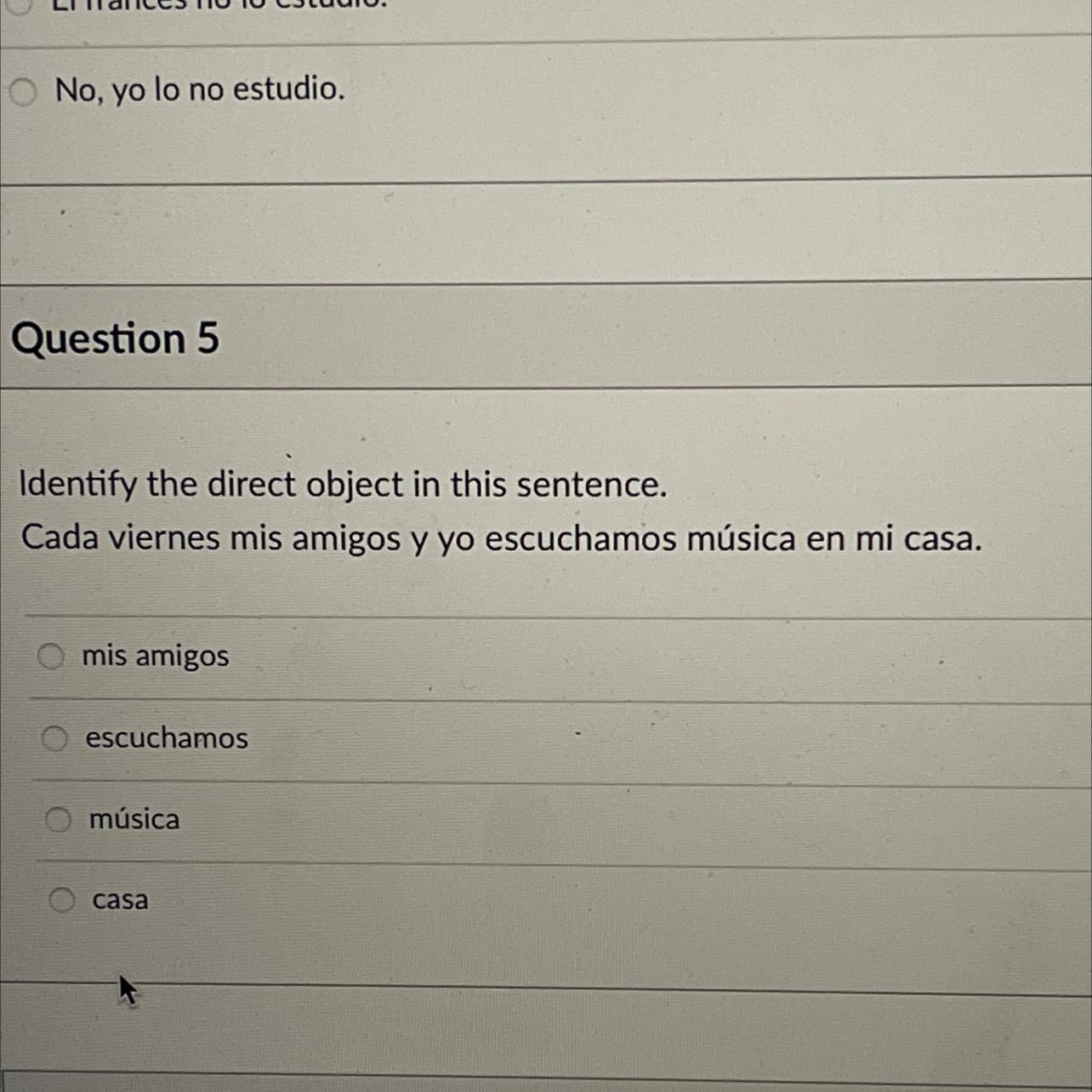Select the 'mis amigos' answer
1092x1092 pixels.
pyautogui.click(x=51, y=656)
